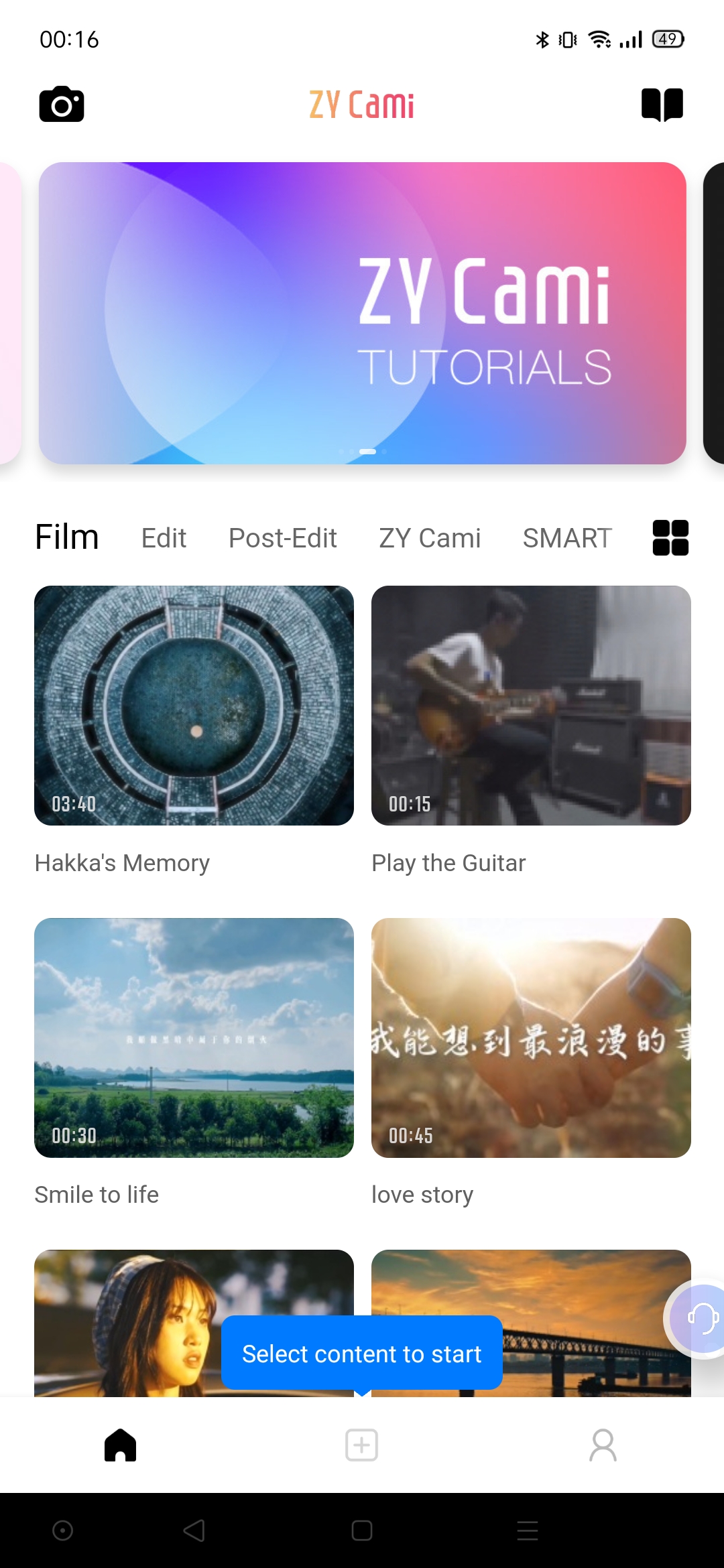
Task: Open the Hakka's Memory video
Action: point(194,706)
